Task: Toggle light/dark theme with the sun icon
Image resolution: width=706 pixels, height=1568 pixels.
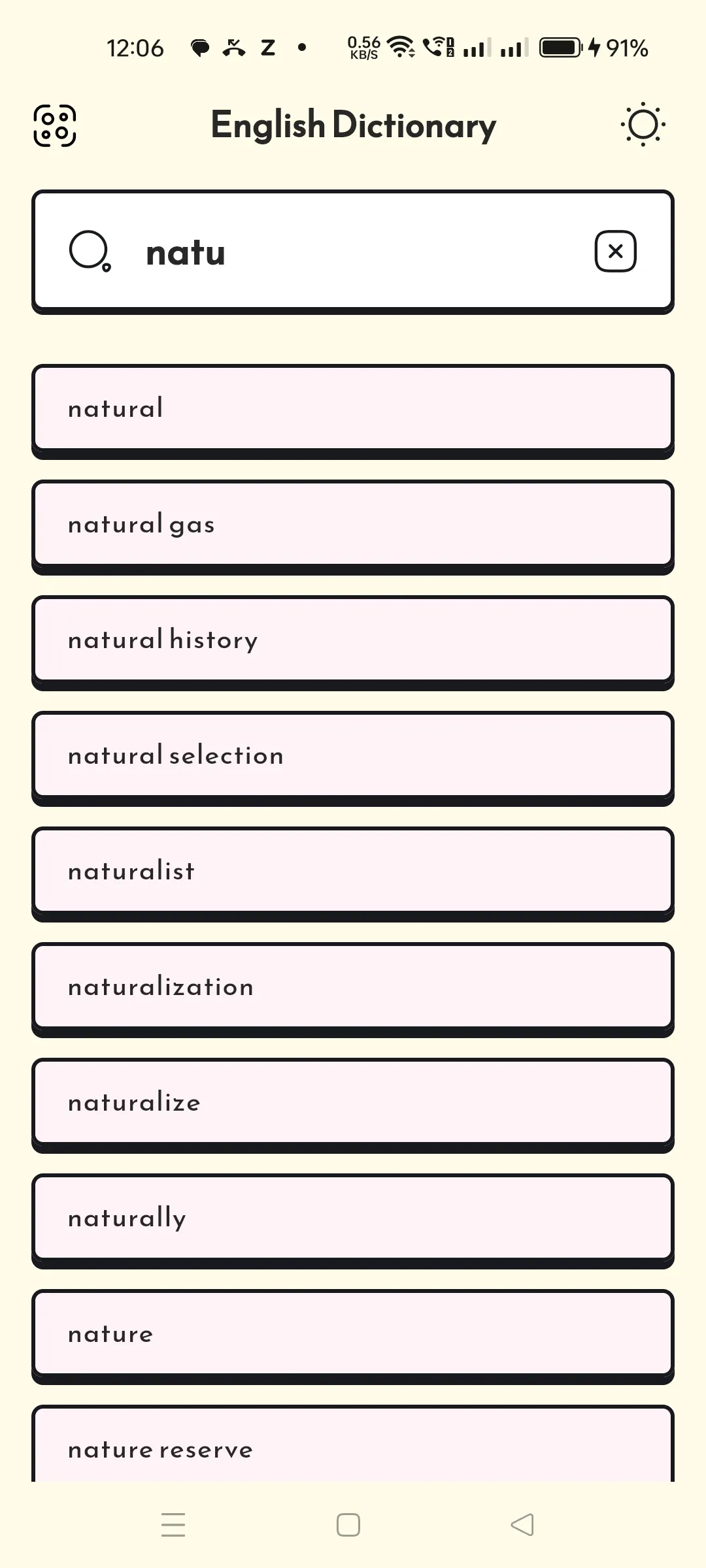Action: (643, 125)
